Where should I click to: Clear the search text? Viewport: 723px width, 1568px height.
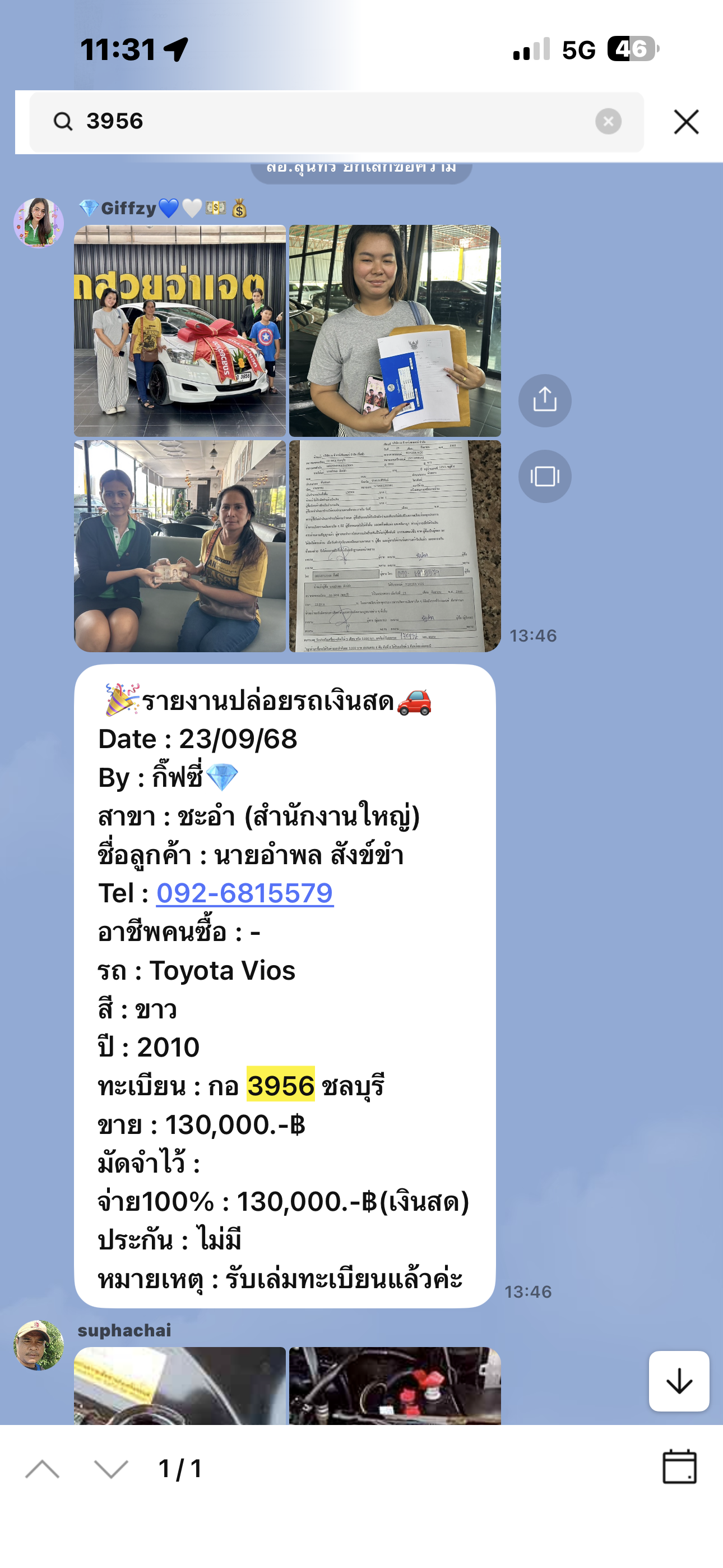pos(608,121)
